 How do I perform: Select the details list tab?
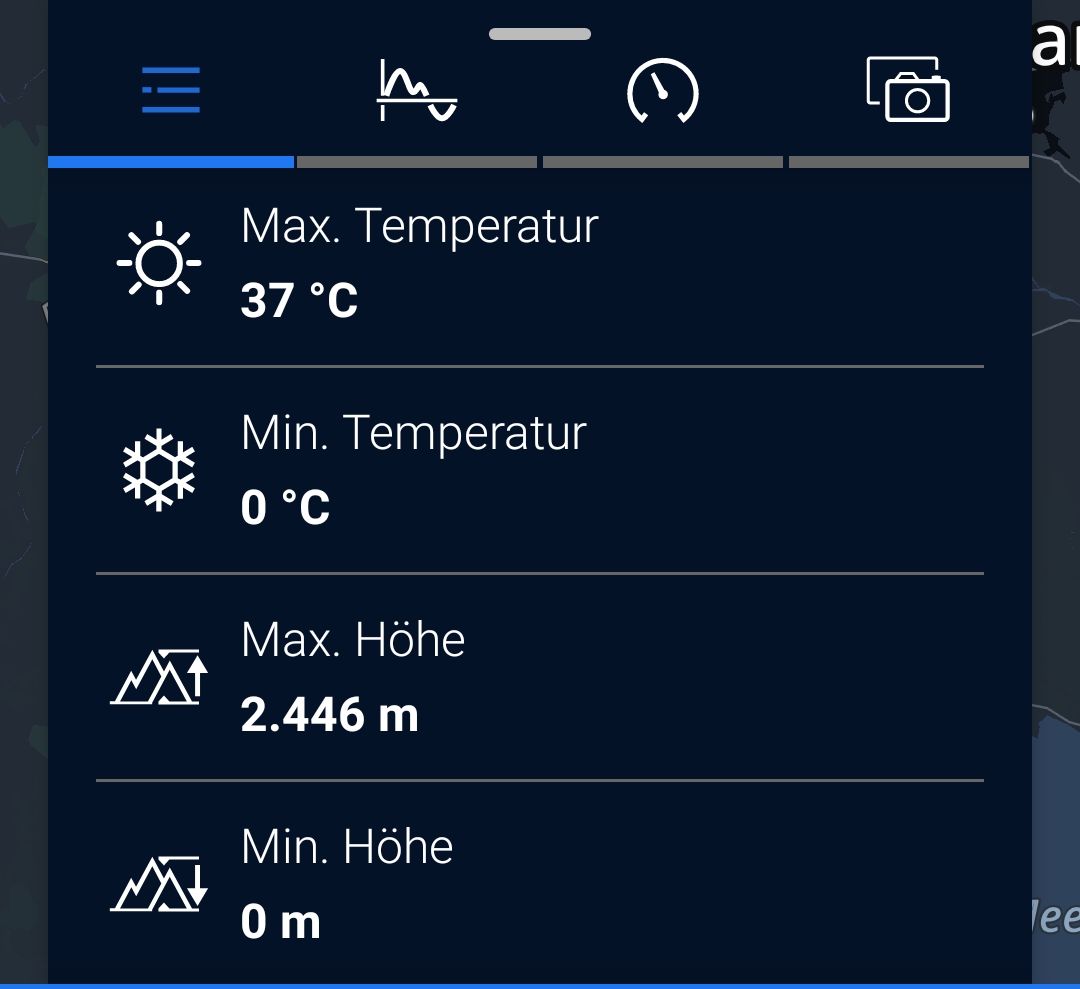(171, 91)
